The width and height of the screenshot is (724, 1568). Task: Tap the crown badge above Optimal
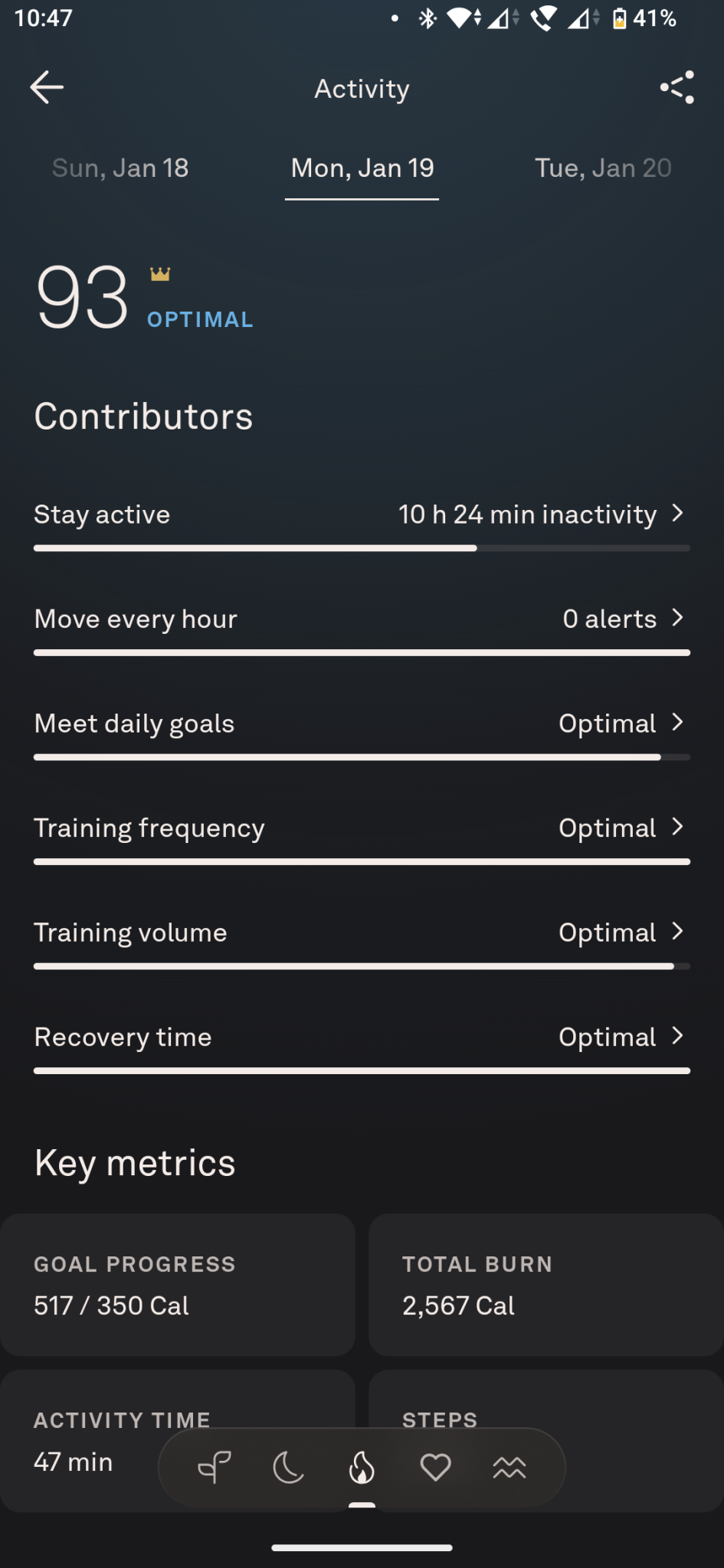[x=159, y=273]
